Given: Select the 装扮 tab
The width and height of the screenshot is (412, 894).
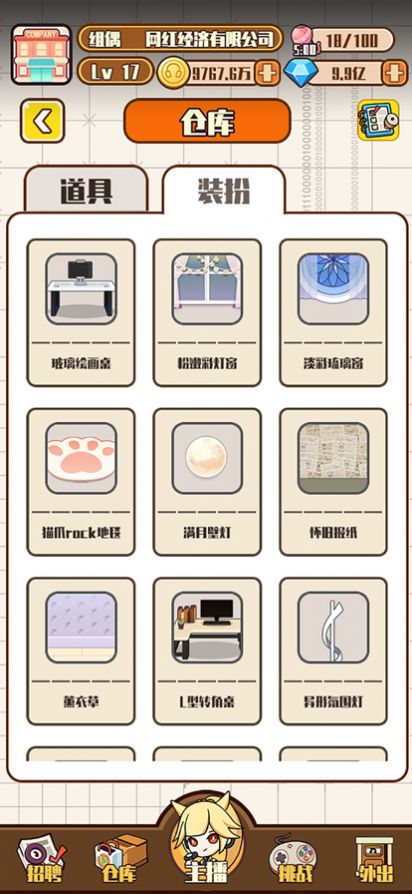Looking at the screenshot, I should coord(223,190).
